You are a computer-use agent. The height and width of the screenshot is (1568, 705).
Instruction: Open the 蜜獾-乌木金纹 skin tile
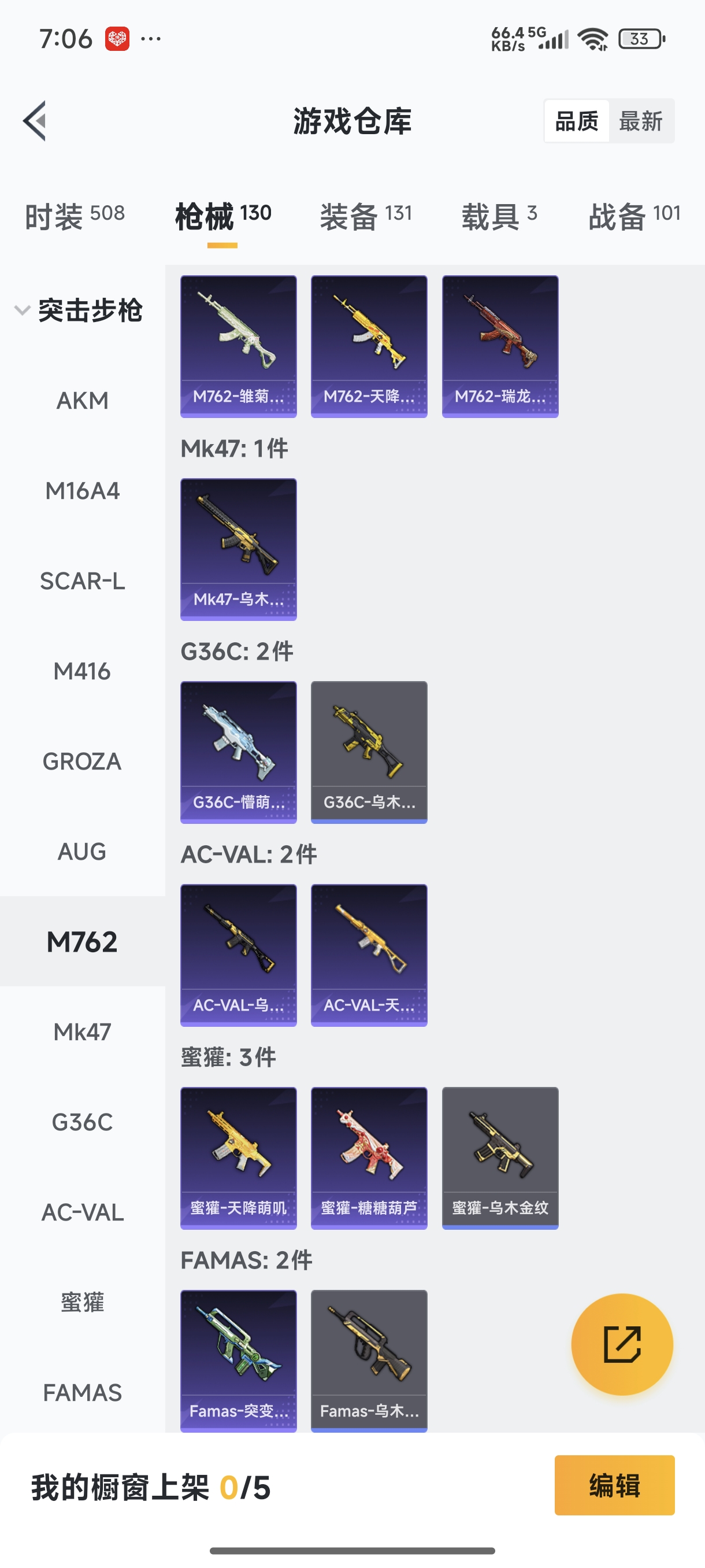500,1157
